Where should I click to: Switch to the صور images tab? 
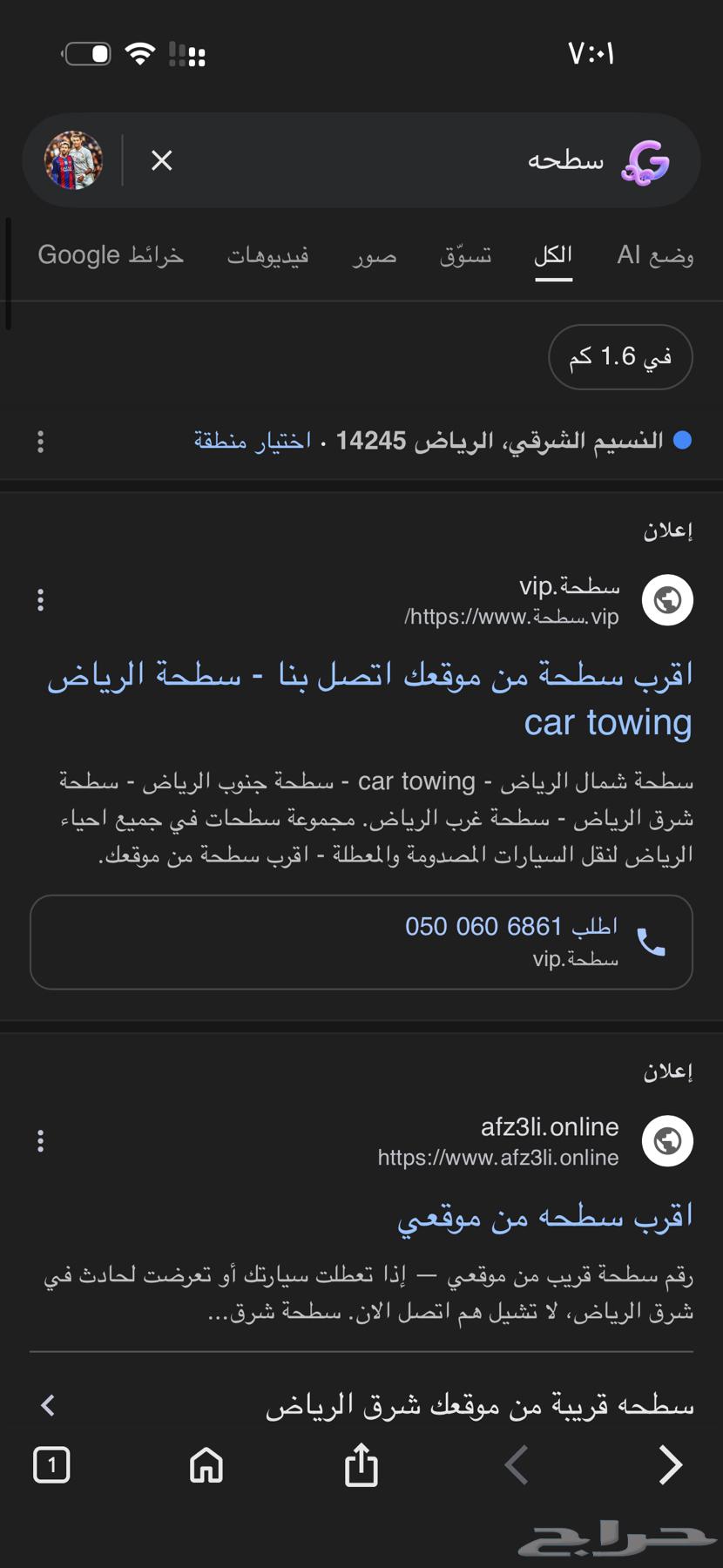coord(375,255)
